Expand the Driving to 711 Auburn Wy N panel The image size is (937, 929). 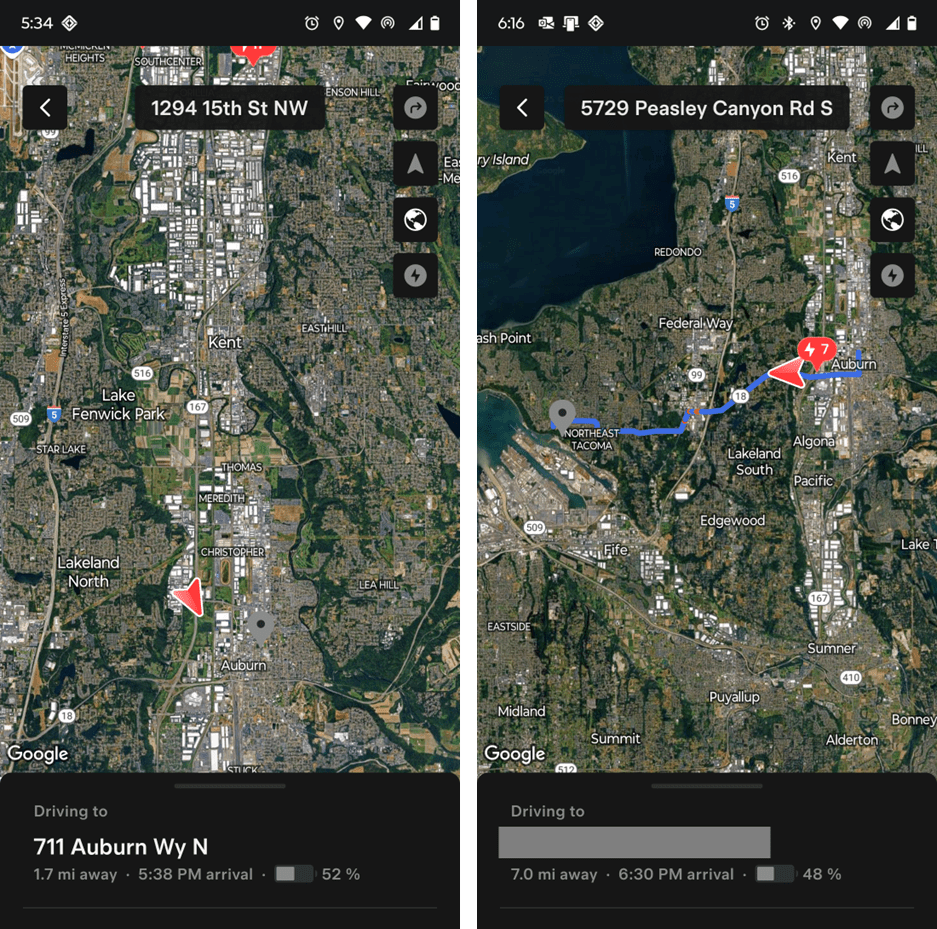pos(229,786)
